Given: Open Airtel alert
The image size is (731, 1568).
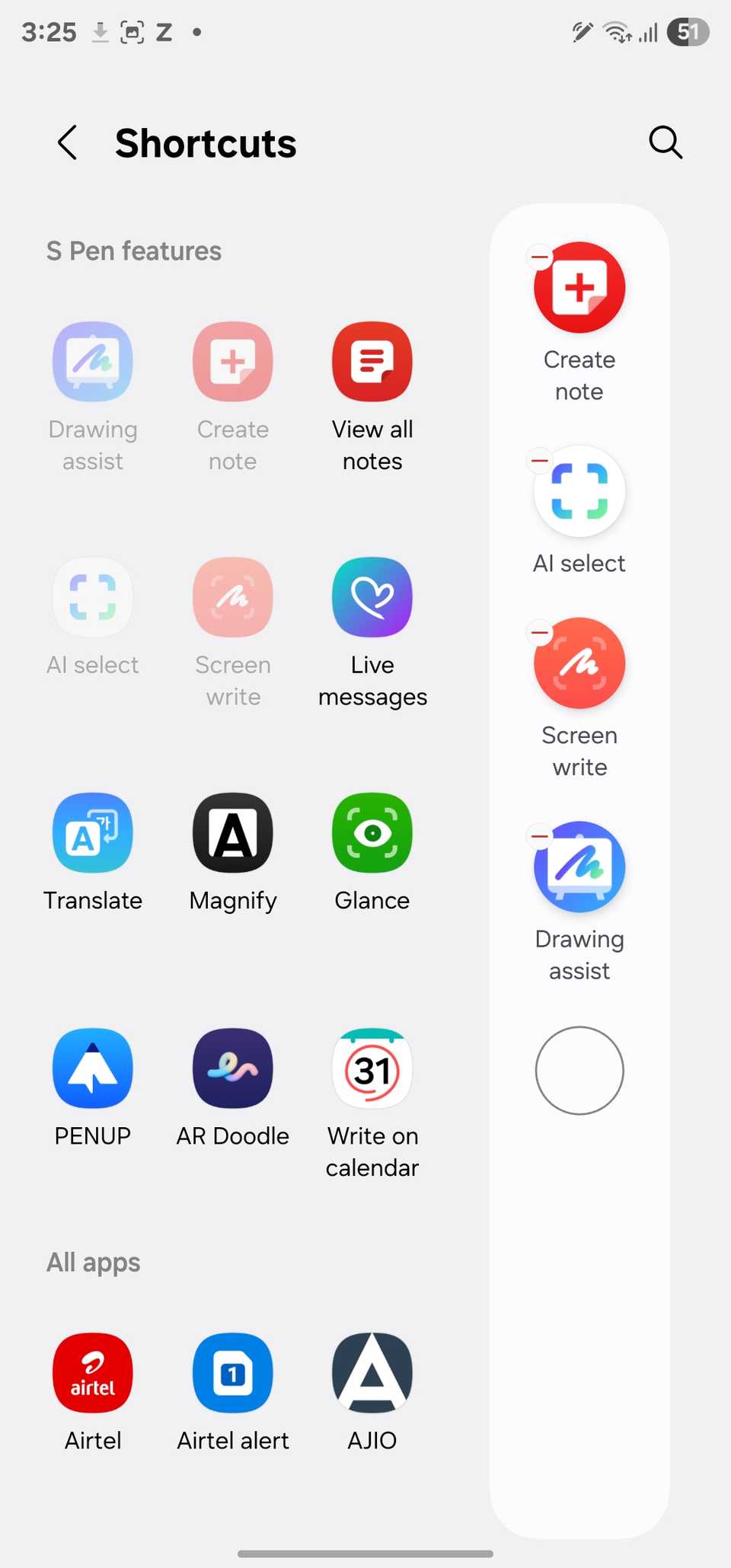Looking at the screenshot, I should [x=232, y=1373].
